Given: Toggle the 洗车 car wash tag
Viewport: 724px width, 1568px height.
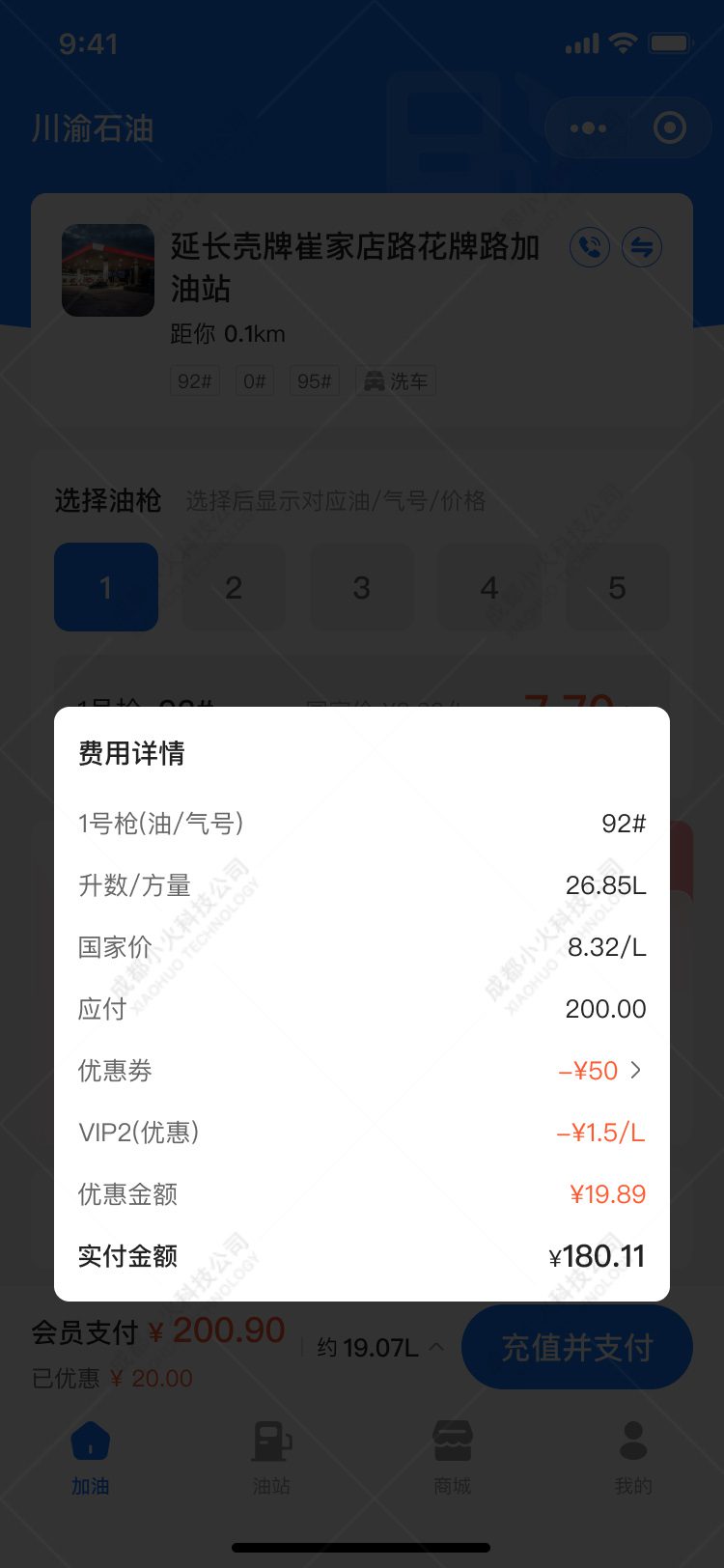Looking at the screenshot, I should click(395, 380).
